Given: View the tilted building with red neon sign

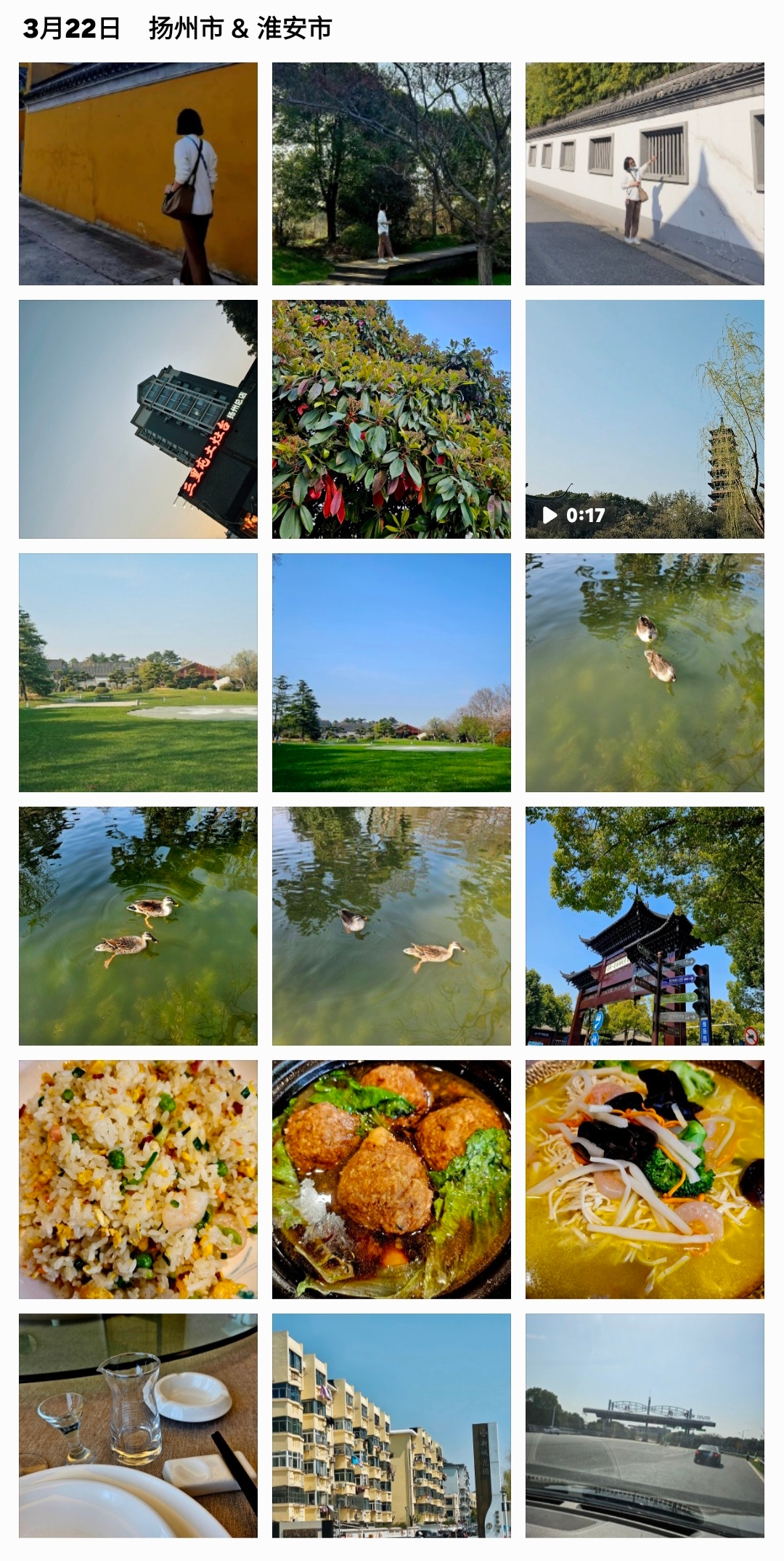Looking at the screenshot, I should point(138,419).
